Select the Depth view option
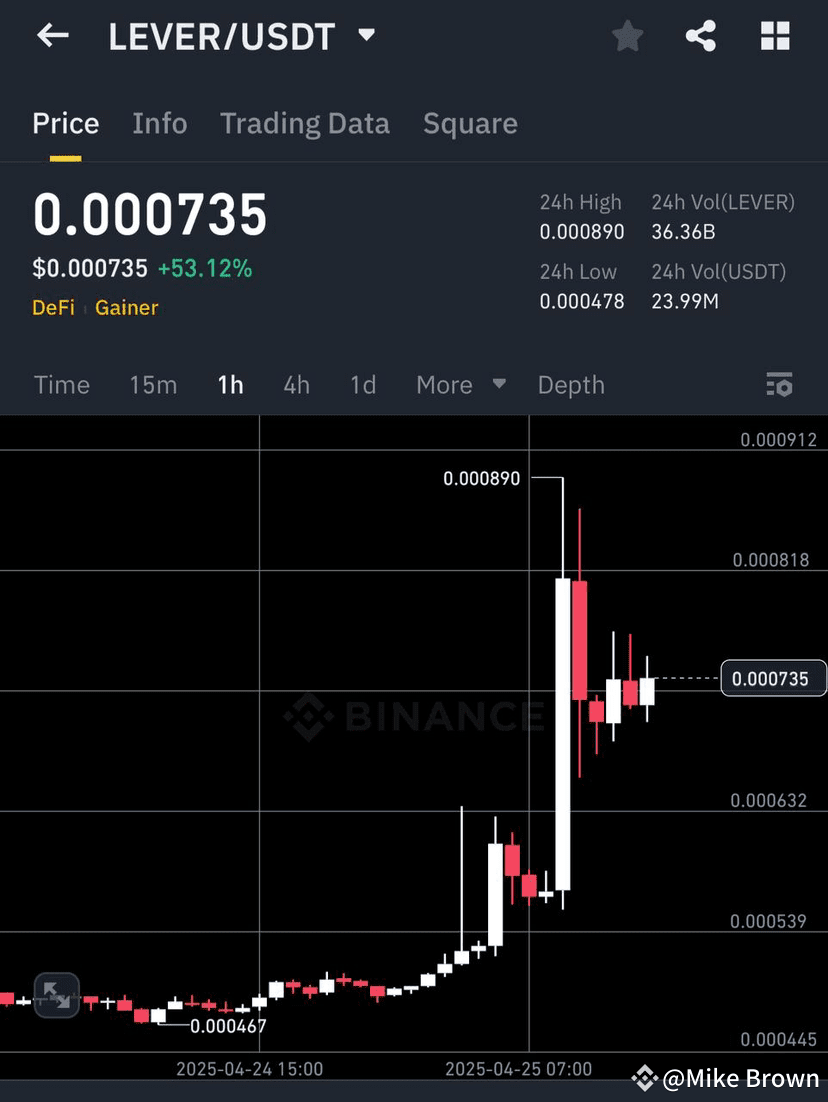This screenshot has width=828, height=1102. click(x=571, y=385)
